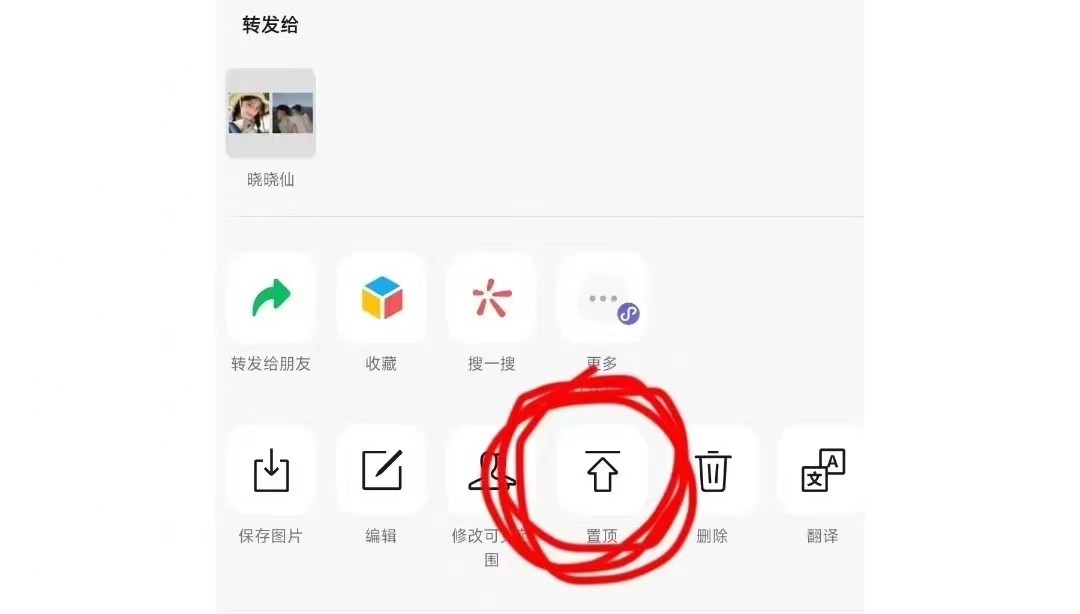
Task: Translate using the 翻译 option
Action: (822, 470)
